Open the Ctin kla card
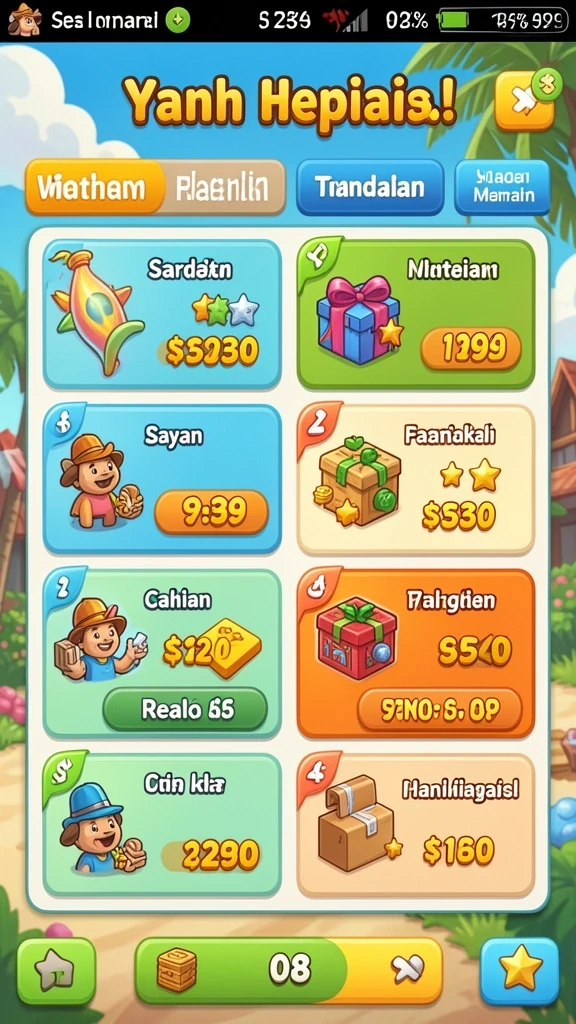 tap(162, 825)
